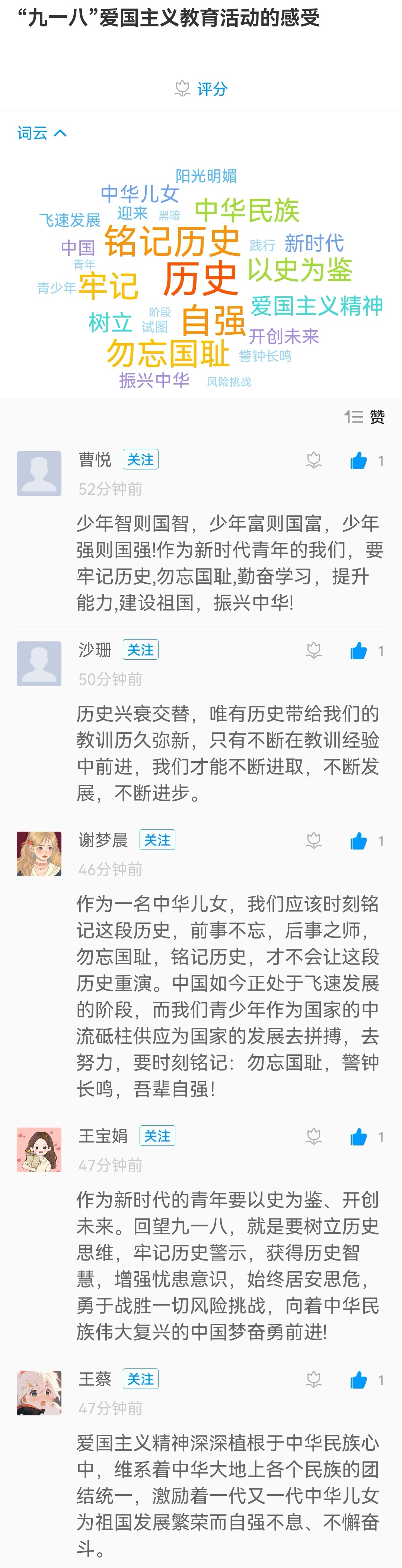The width and height of the screenshot is (402, 1568).
Task: Open 谢梦晨's profile avatar
Action: tap(39, 854)
